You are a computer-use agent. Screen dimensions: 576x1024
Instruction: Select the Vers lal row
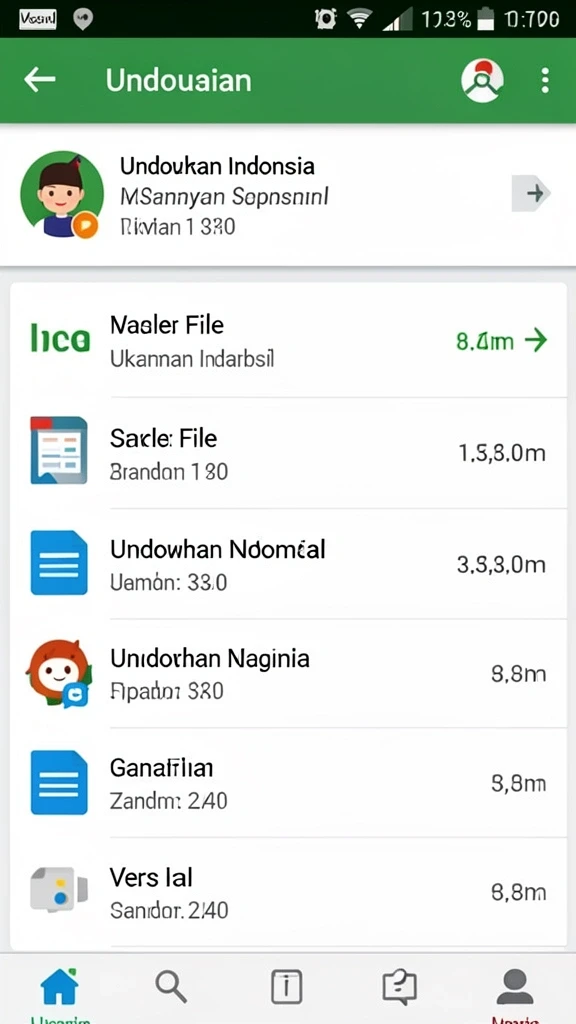pyautogui.click(x=288, y=892)
